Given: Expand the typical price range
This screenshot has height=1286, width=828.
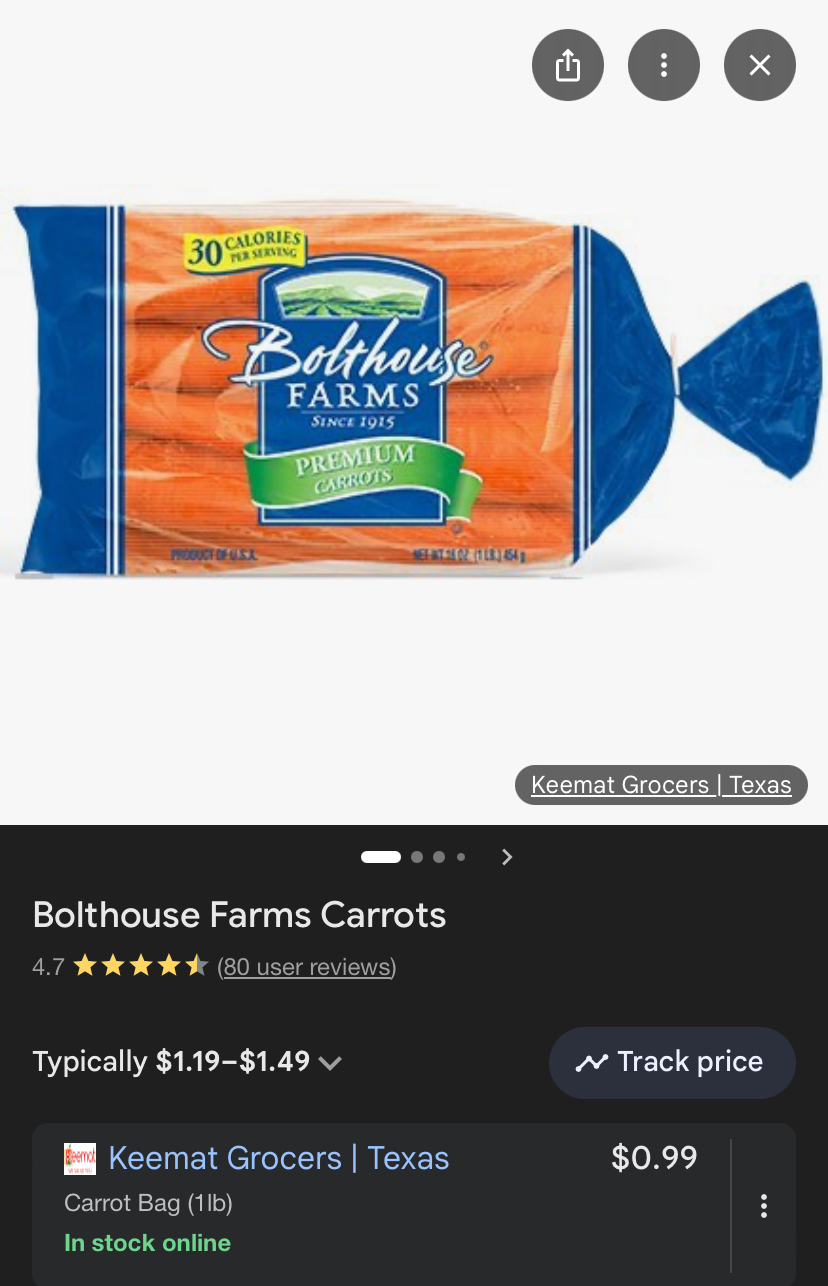Looking at the screenshot, I should click(x=330, y=1062).
